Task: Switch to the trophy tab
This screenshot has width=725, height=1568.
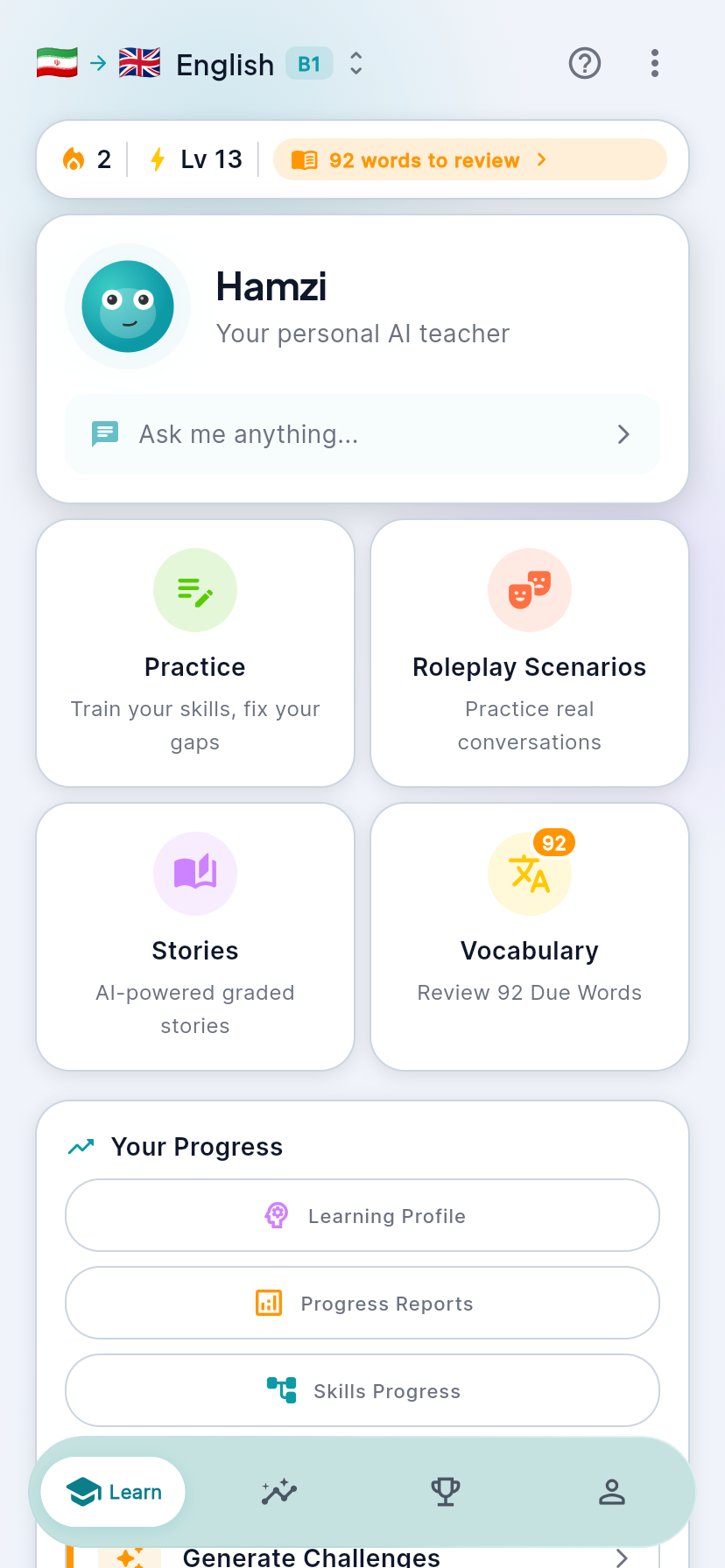Action: [446, 1492]
